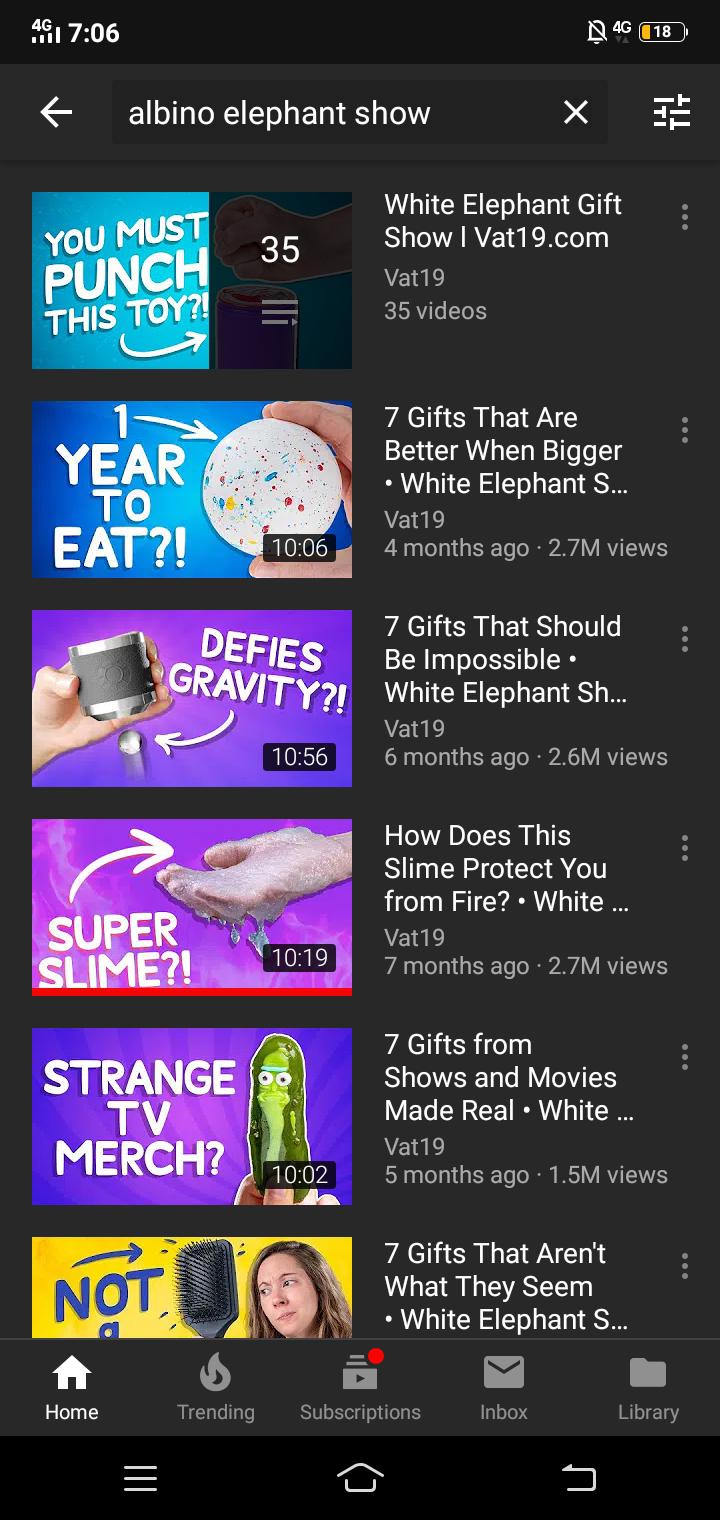Open the search filters

pyautogui.click(x=672, y=113)
